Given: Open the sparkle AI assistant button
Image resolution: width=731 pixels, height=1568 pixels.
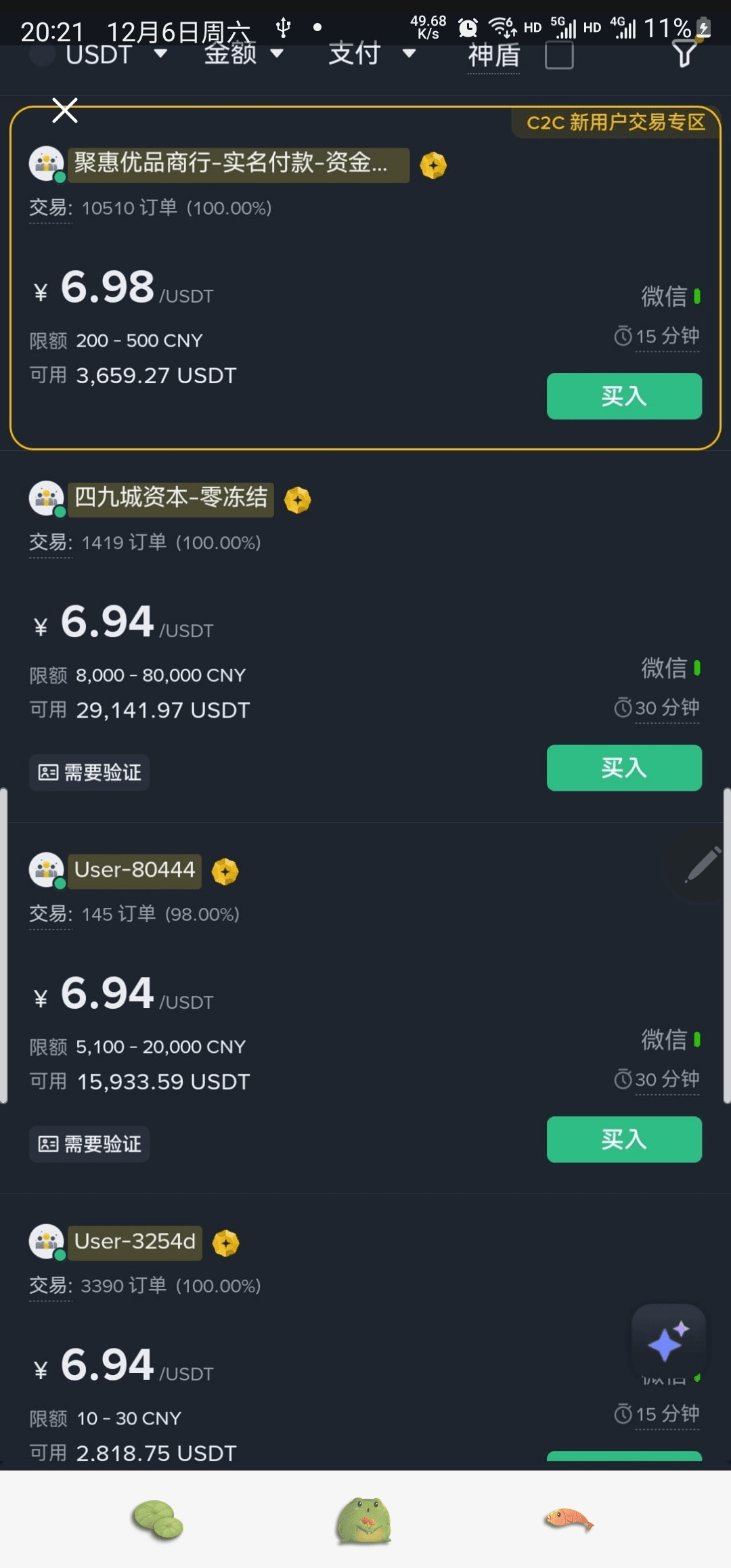Looking at the screenshot, I should pyautogui.click(x=668, y=1341).
